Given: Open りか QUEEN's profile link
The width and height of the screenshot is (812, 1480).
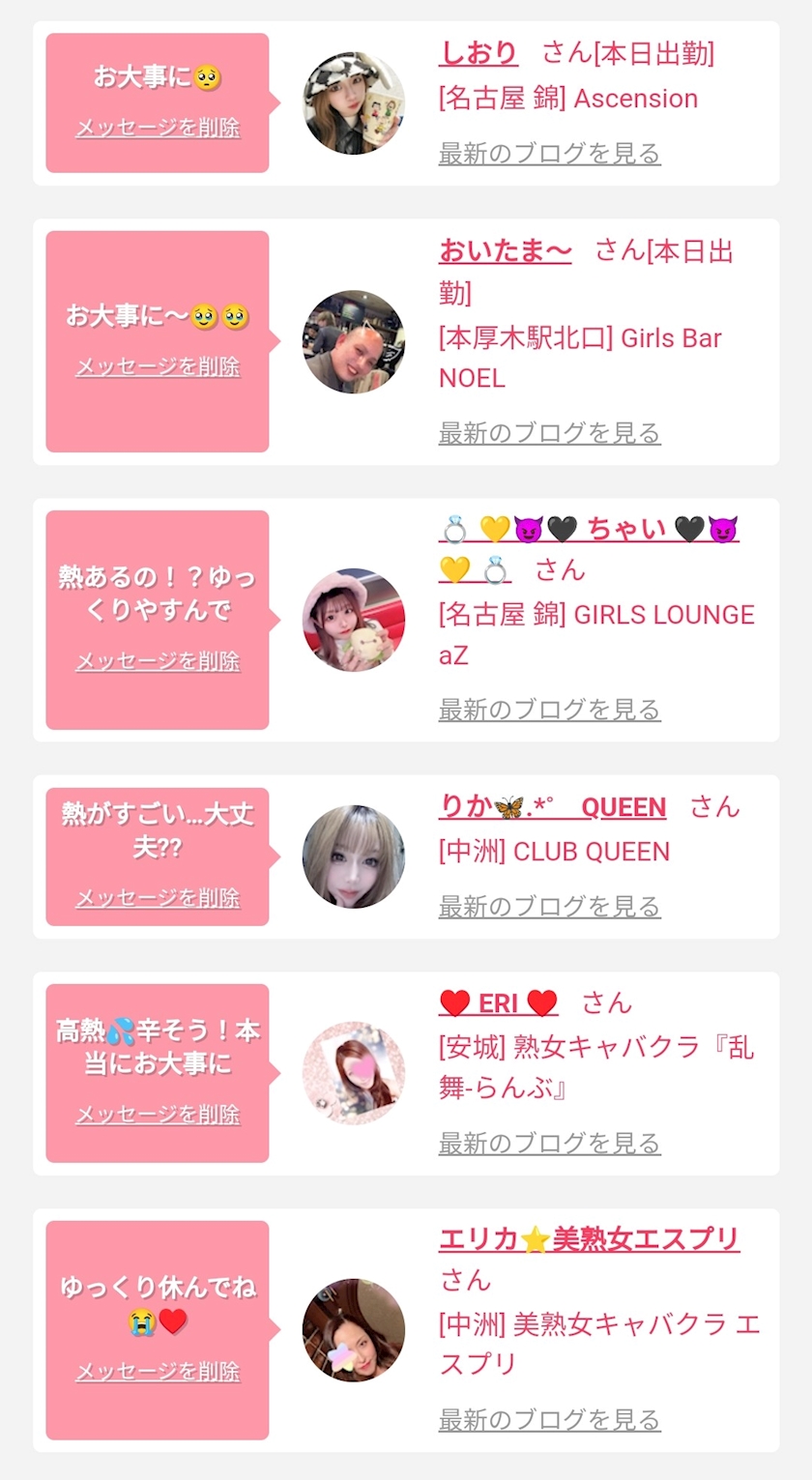Looking at the screenshot, I should [552, 807].
